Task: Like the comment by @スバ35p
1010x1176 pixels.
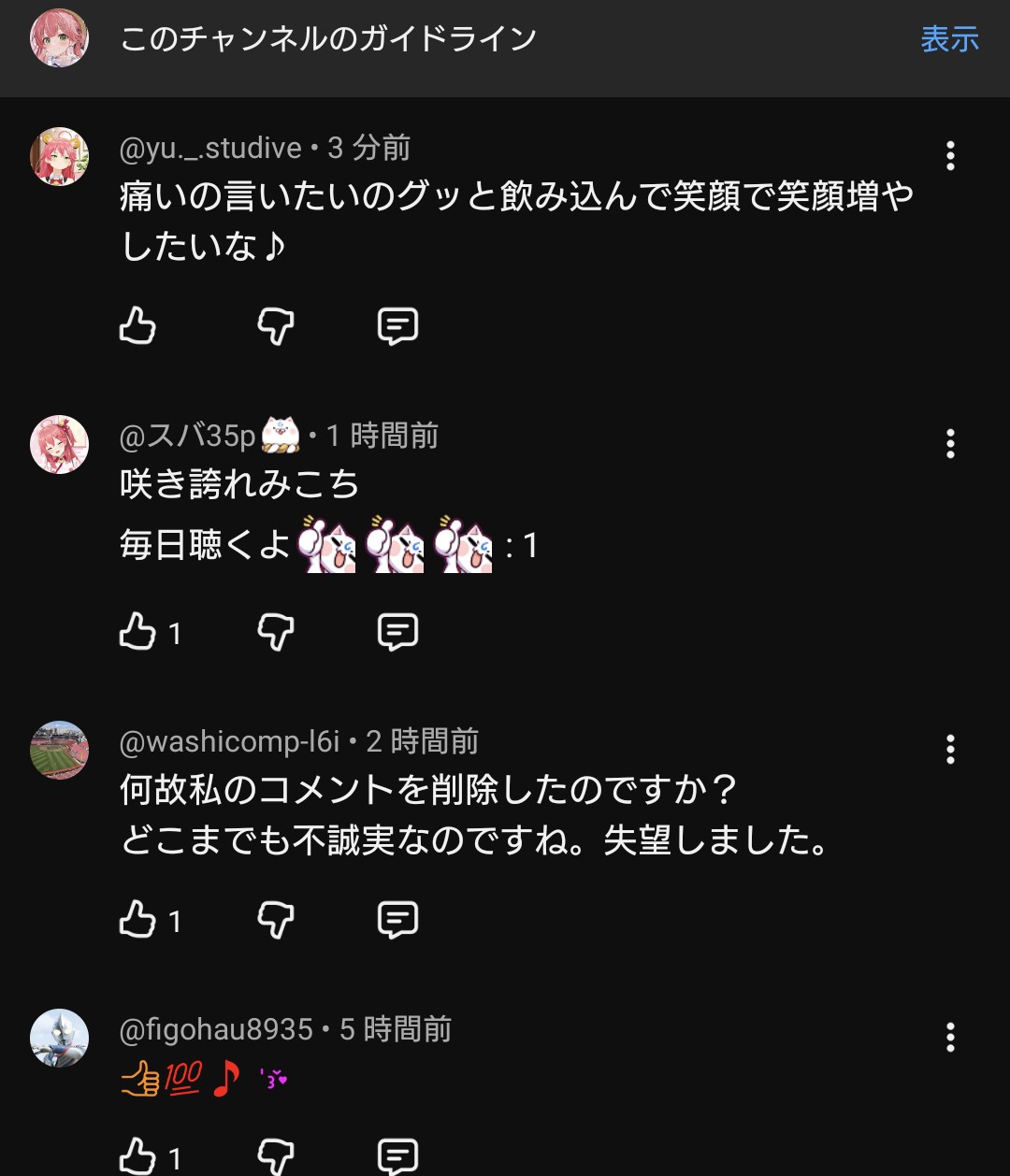Action: click(x=137, y=632)
